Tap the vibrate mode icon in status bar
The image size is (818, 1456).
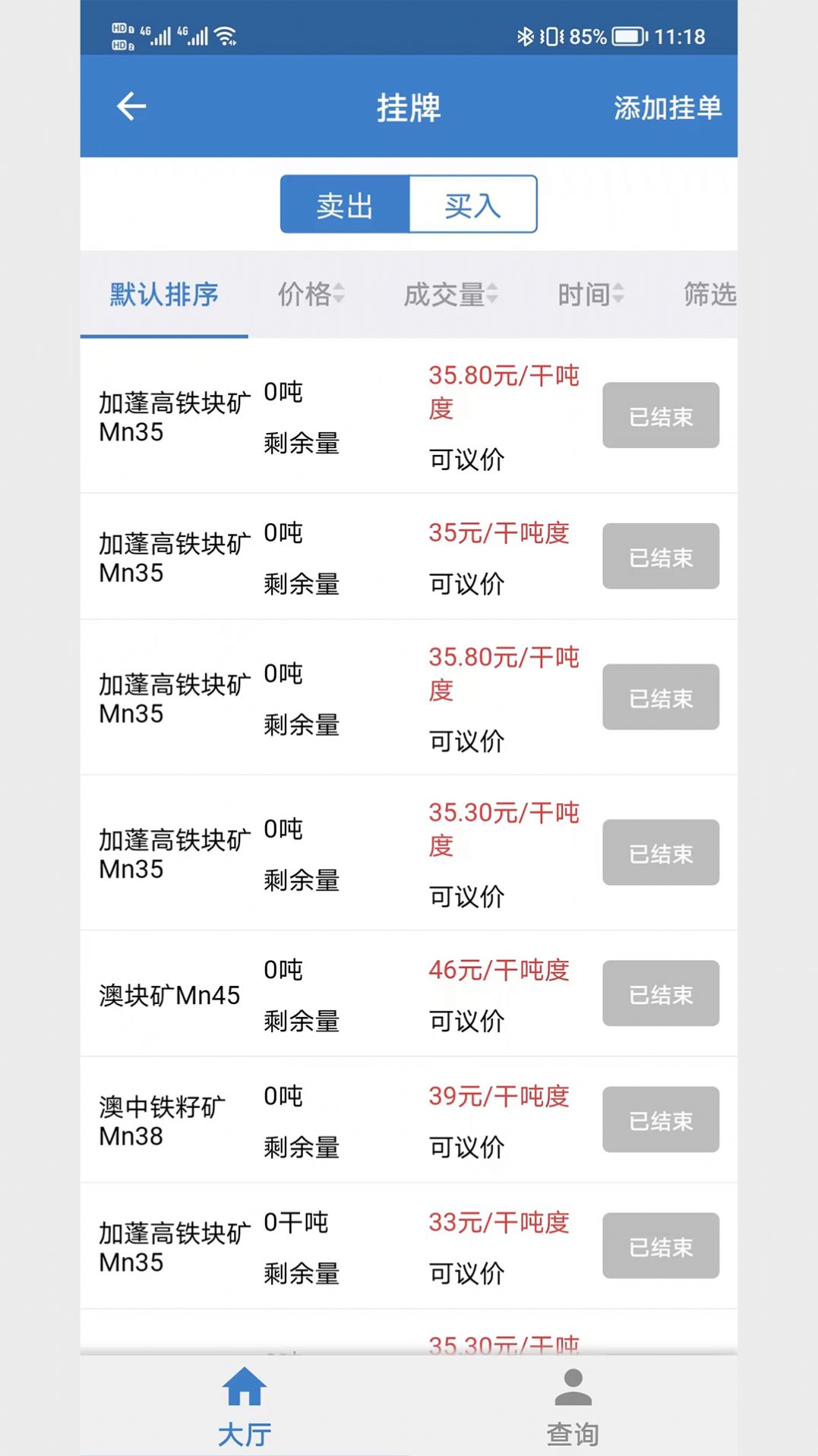tap(551, 35)
